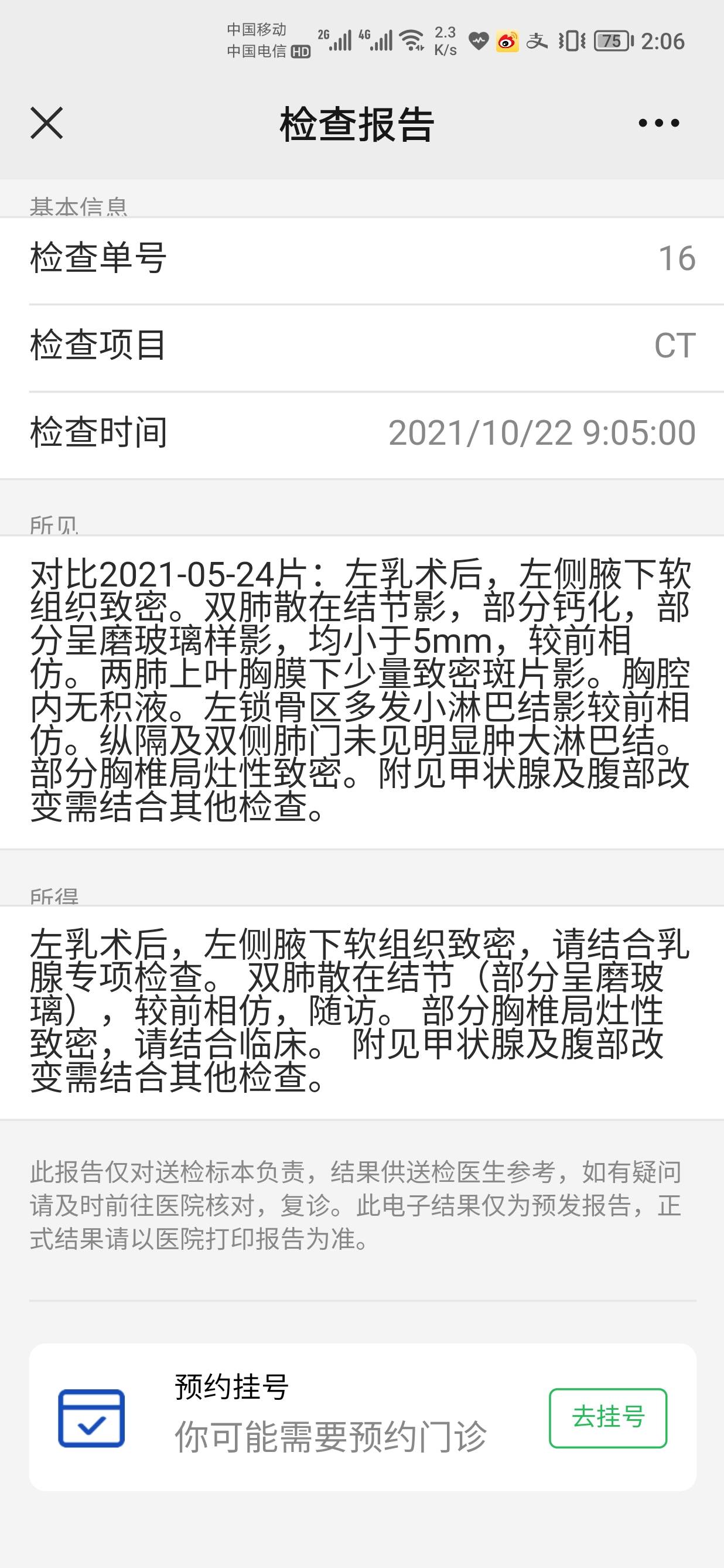Tap the 4G signal bars indicator
Image resolution: width=724 pixels, height=1568 pixels.
pyautogui.click(x=380, y=40)
